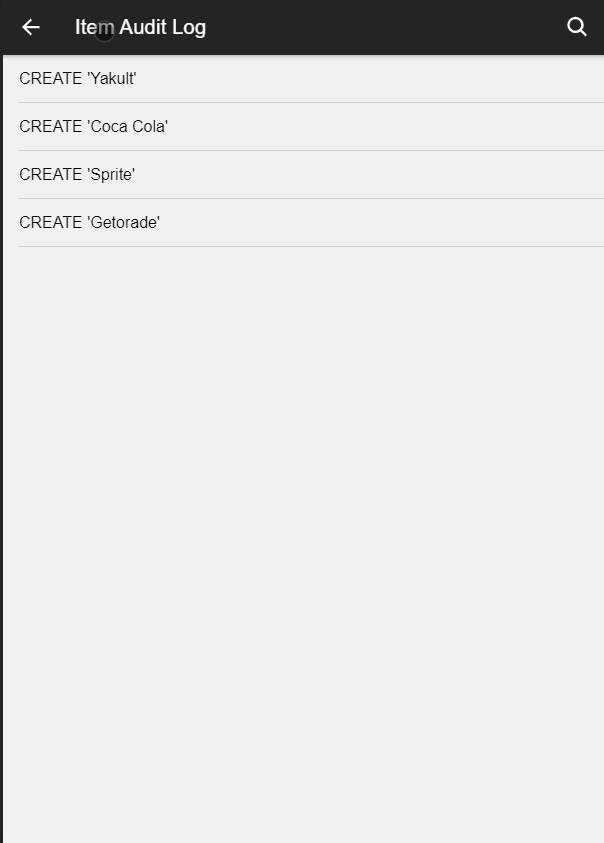Viewport: 604px width, 843px height.
Task: Go back from Item Audit Log
Action: (31, 27)
